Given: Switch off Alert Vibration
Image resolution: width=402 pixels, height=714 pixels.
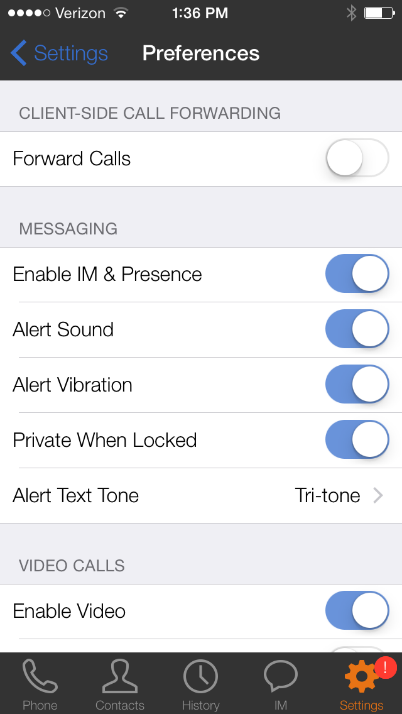Looking at the screenshot, I should 357,385.
